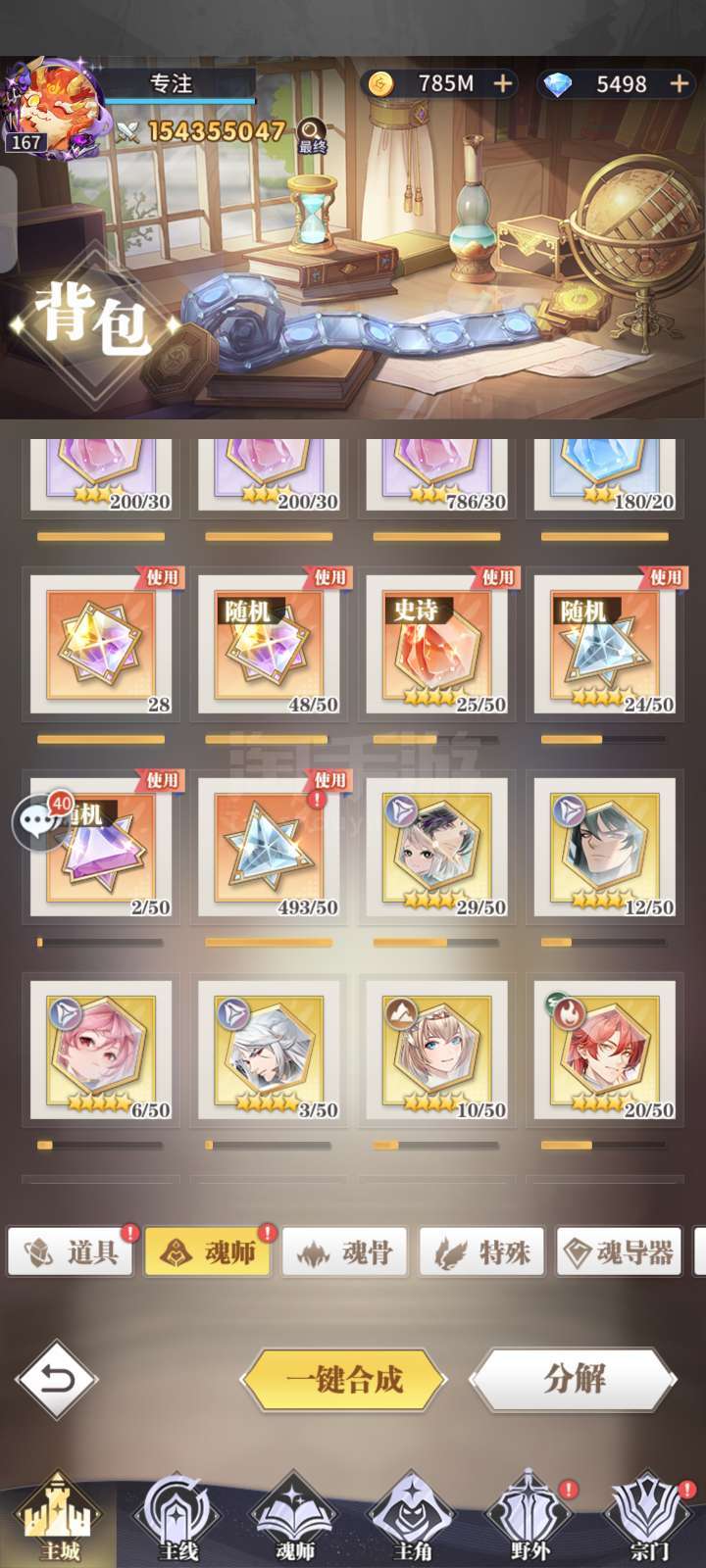Add diamonds with the plus beside 5498
Image resolution: width=706 pixels, height=1568 pixels.
coord(679,84)
